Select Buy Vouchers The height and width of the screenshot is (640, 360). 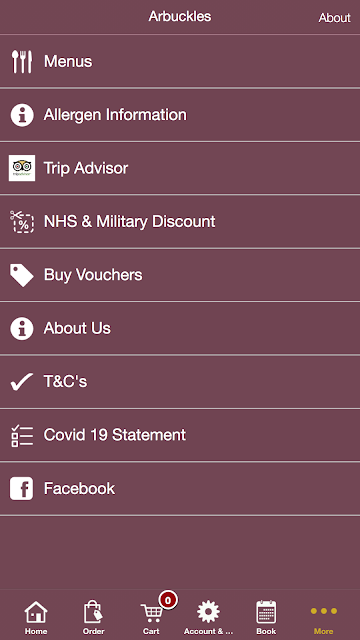pyautogui.click(x=180, y=275)
